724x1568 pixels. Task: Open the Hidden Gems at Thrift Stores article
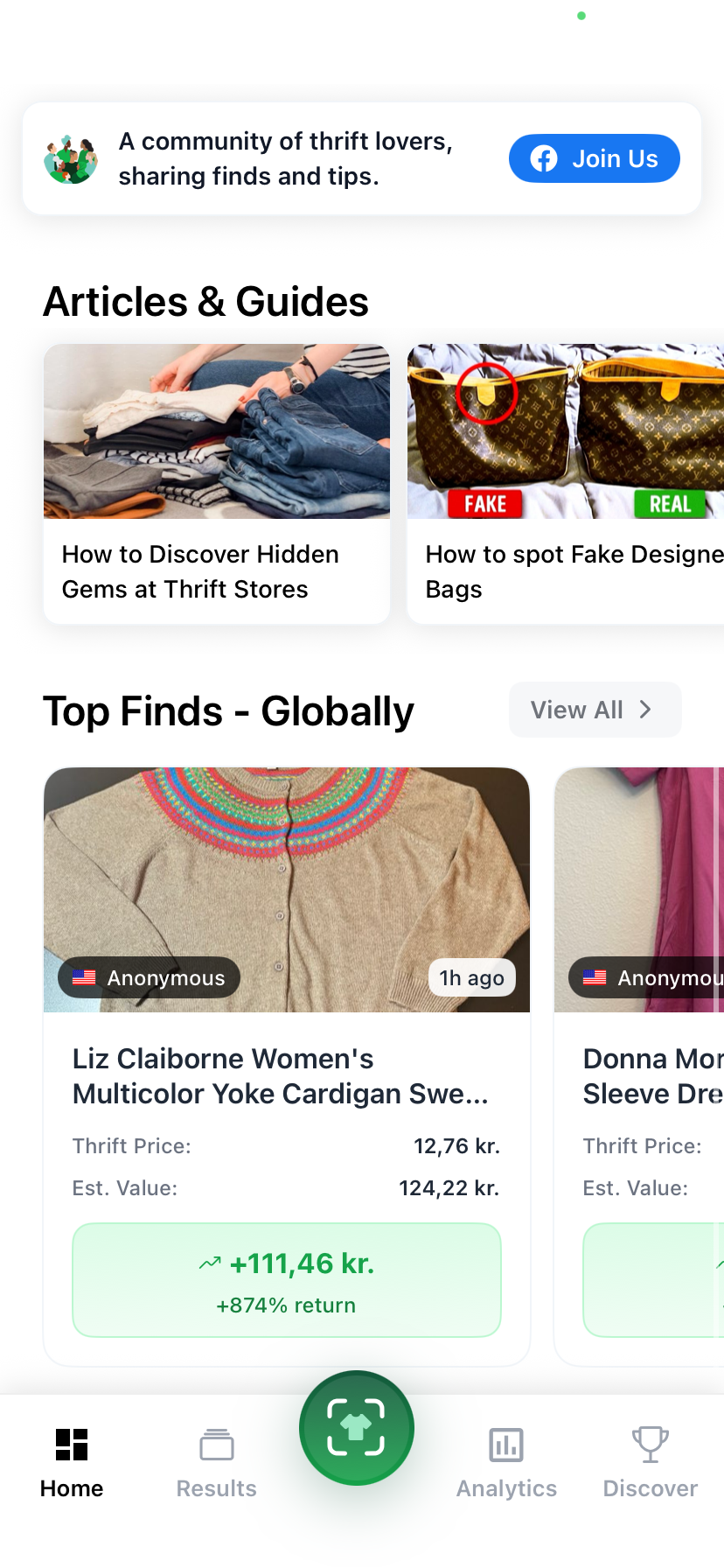217,483
